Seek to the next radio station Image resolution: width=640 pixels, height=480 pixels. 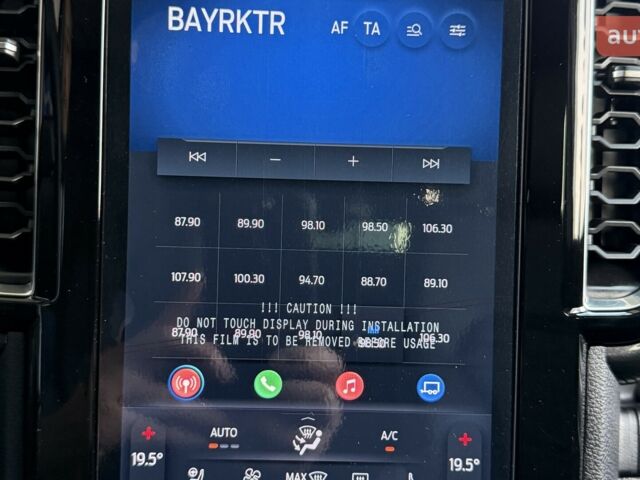pos(431,164)
